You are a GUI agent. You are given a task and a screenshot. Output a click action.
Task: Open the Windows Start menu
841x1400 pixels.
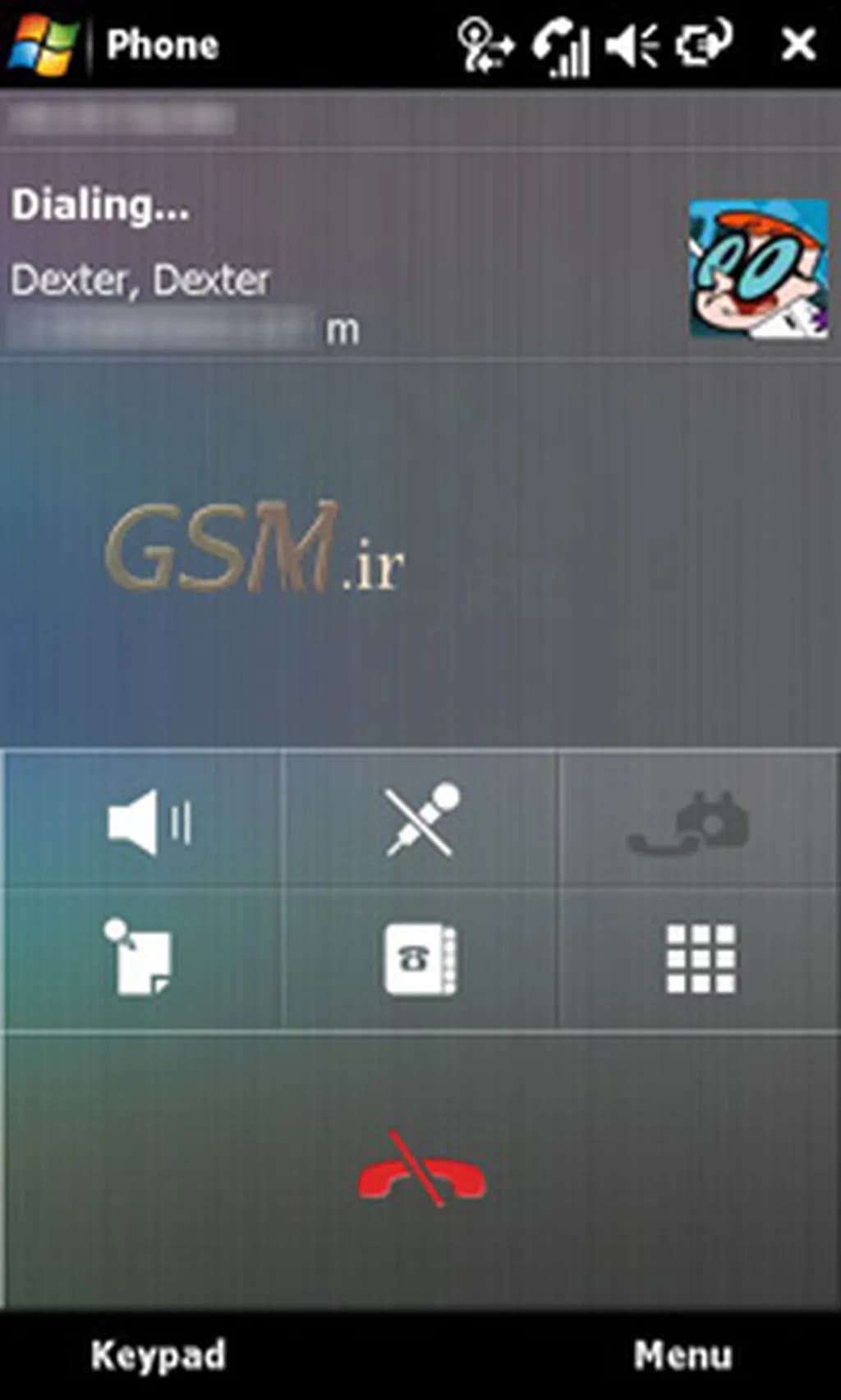pyautogui.click(x=43, y=43)
